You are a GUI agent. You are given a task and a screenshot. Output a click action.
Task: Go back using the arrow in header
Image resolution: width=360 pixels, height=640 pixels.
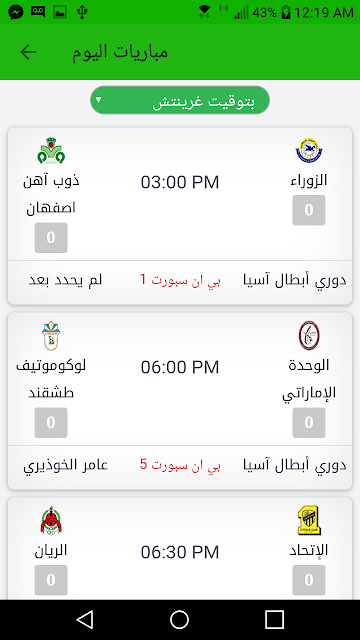point(28,52)
